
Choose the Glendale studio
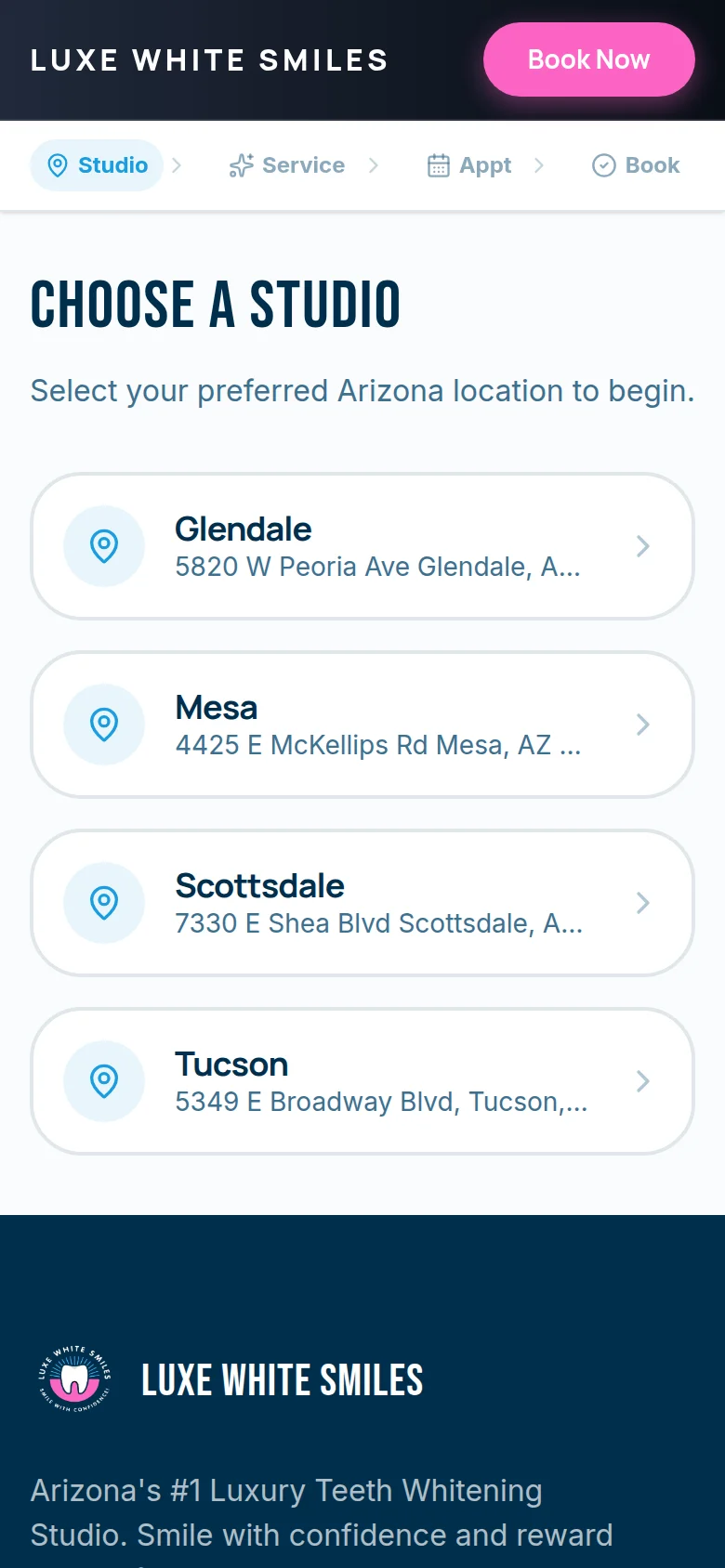362,546
